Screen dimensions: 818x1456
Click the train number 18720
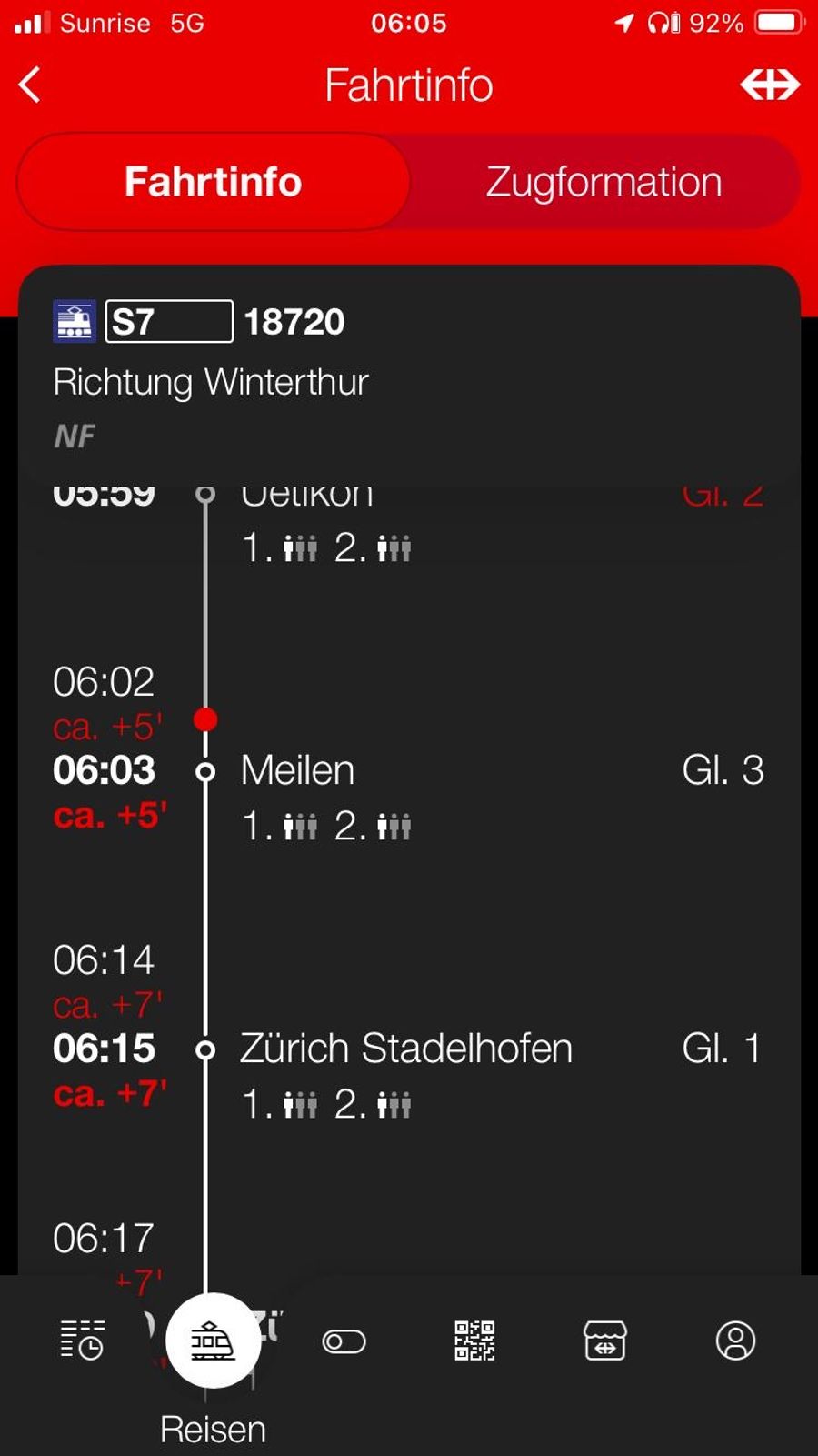pyautogui.click(x=293, y=321)
